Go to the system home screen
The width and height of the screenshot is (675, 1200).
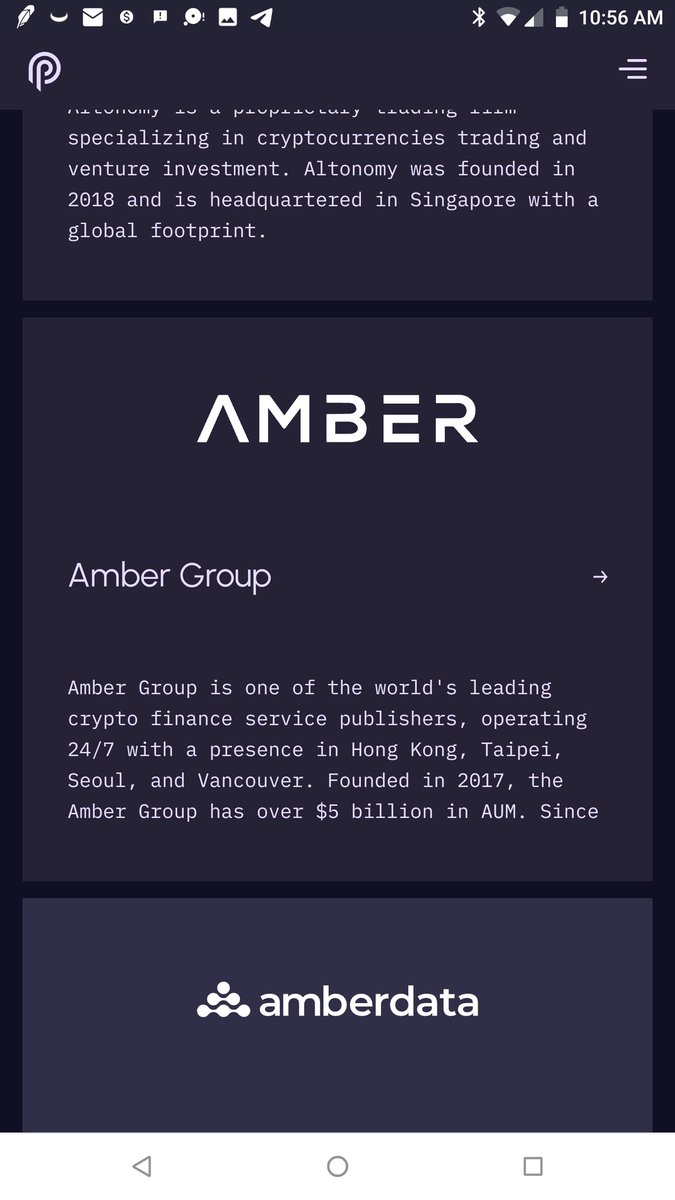338,1166
